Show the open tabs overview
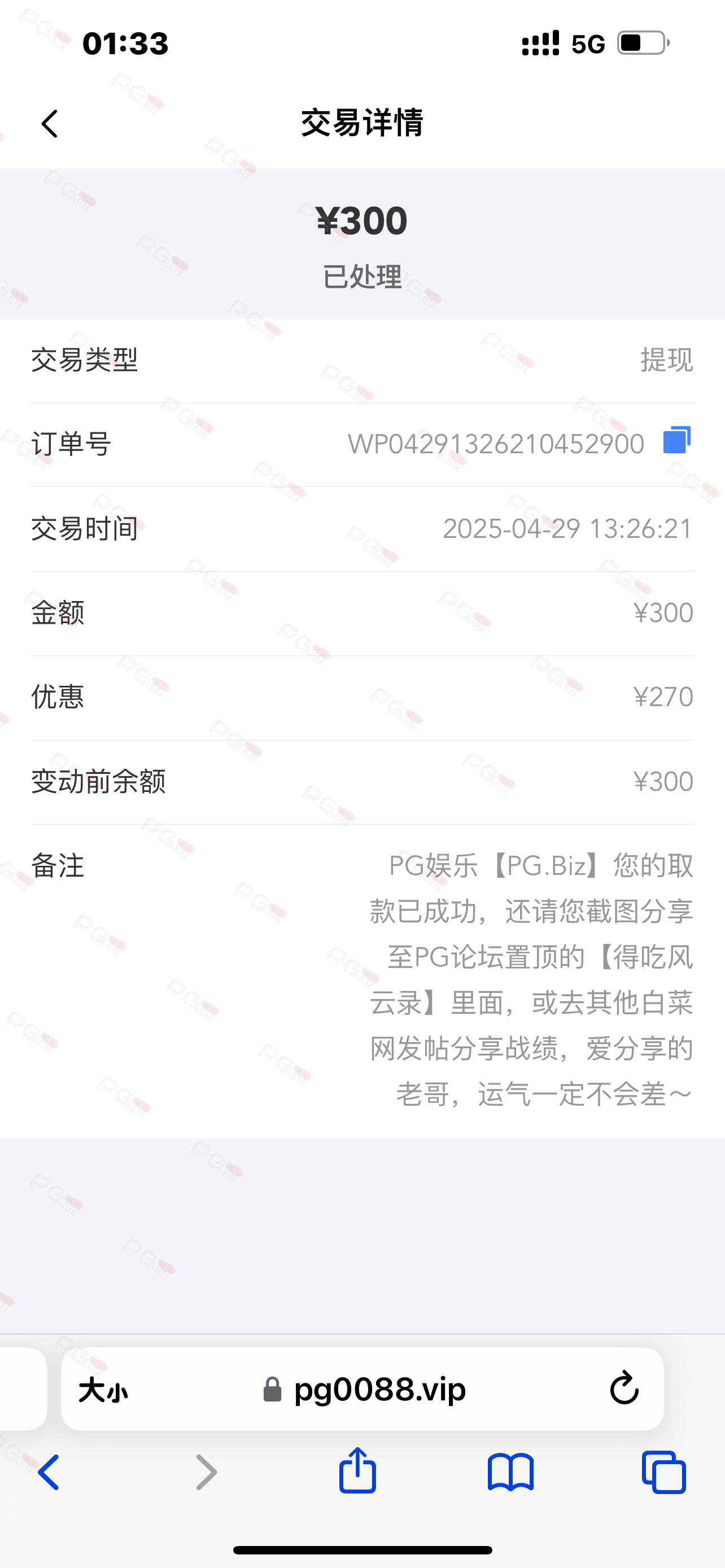This screenshot has width=725, height=1568. point(663,1473)
